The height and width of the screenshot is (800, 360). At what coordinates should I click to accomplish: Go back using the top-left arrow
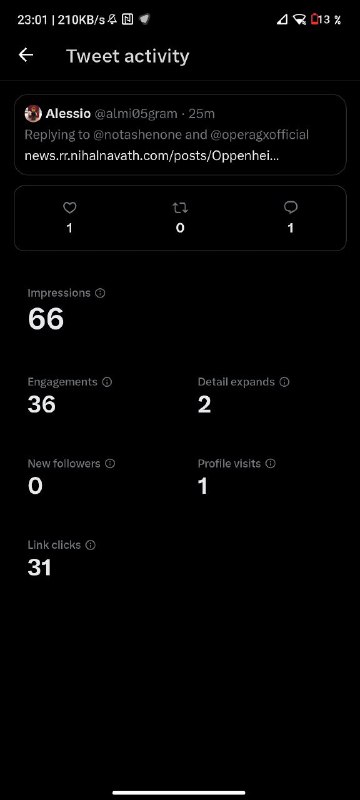[25, 55]
